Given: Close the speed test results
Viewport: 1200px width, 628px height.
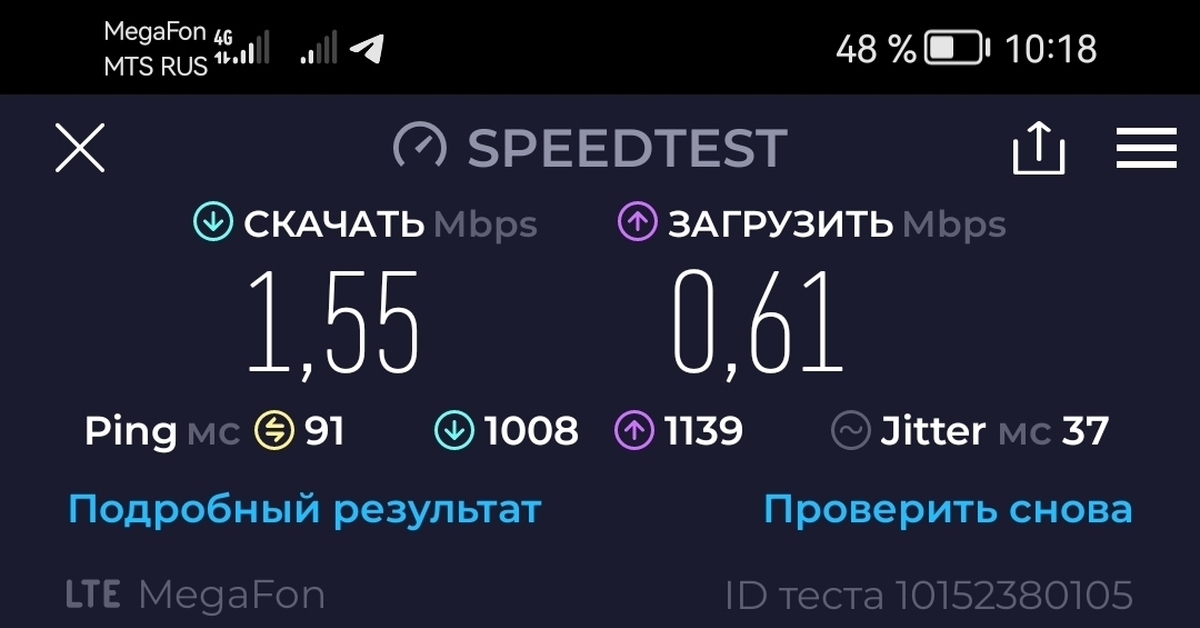Looking at the screenshot, I should (x=80, y=149).
